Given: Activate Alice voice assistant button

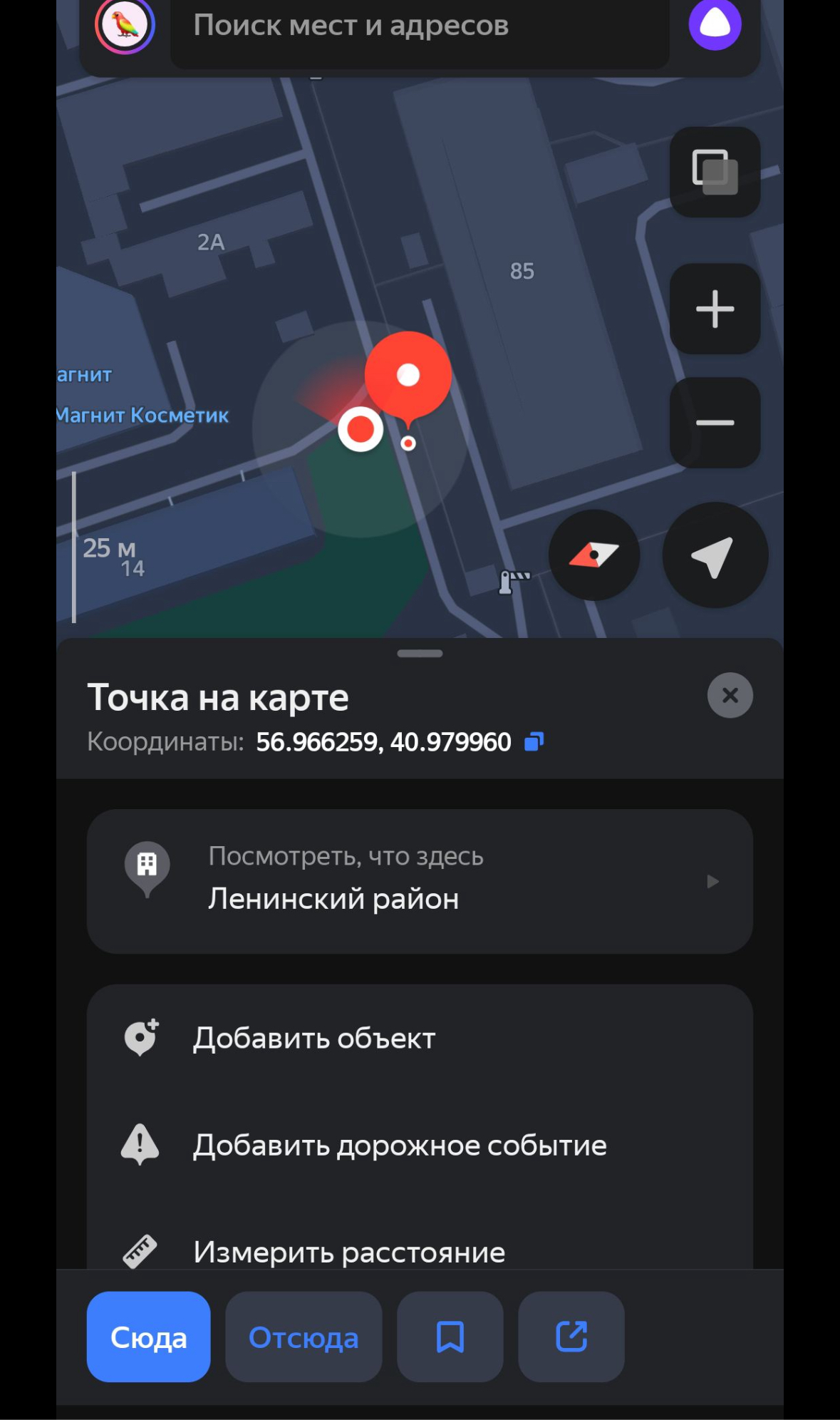Looking at the screenshot, I should [715, 24].
